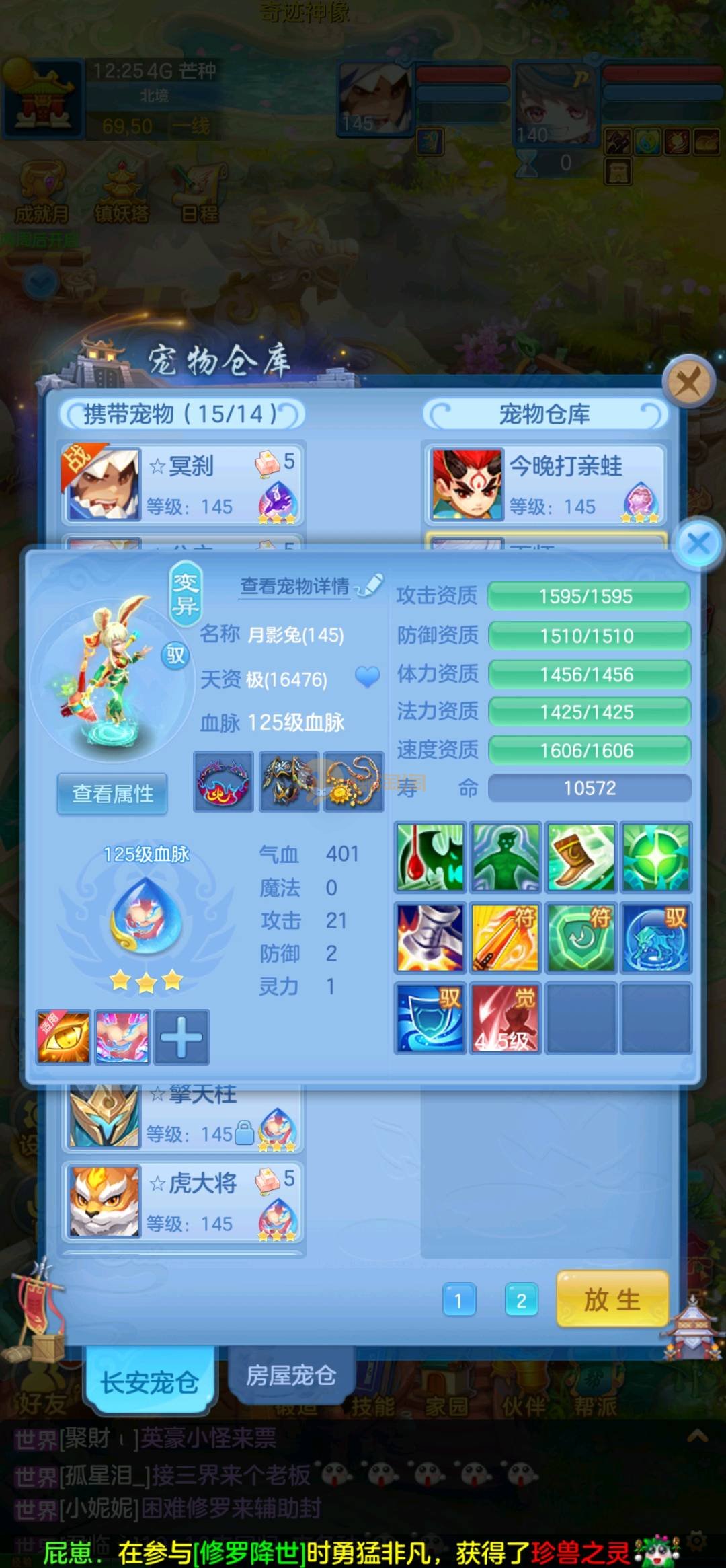
Task: View the blue shield 驭 skill
Action: click(x=430, y=1018)
